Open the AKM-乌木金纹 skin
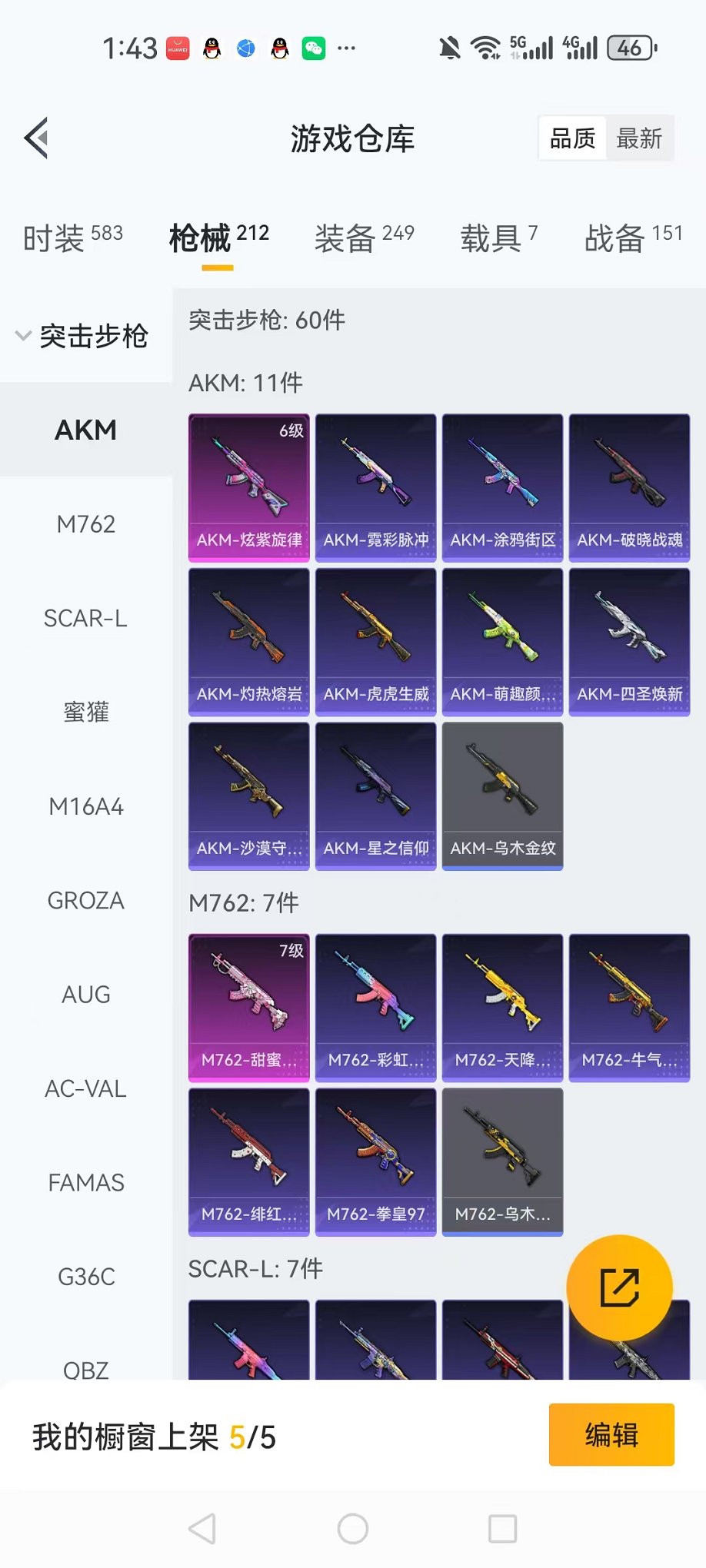Image resolution: width=706 pixels, height=1568 pixels. [x=503, y=796]
